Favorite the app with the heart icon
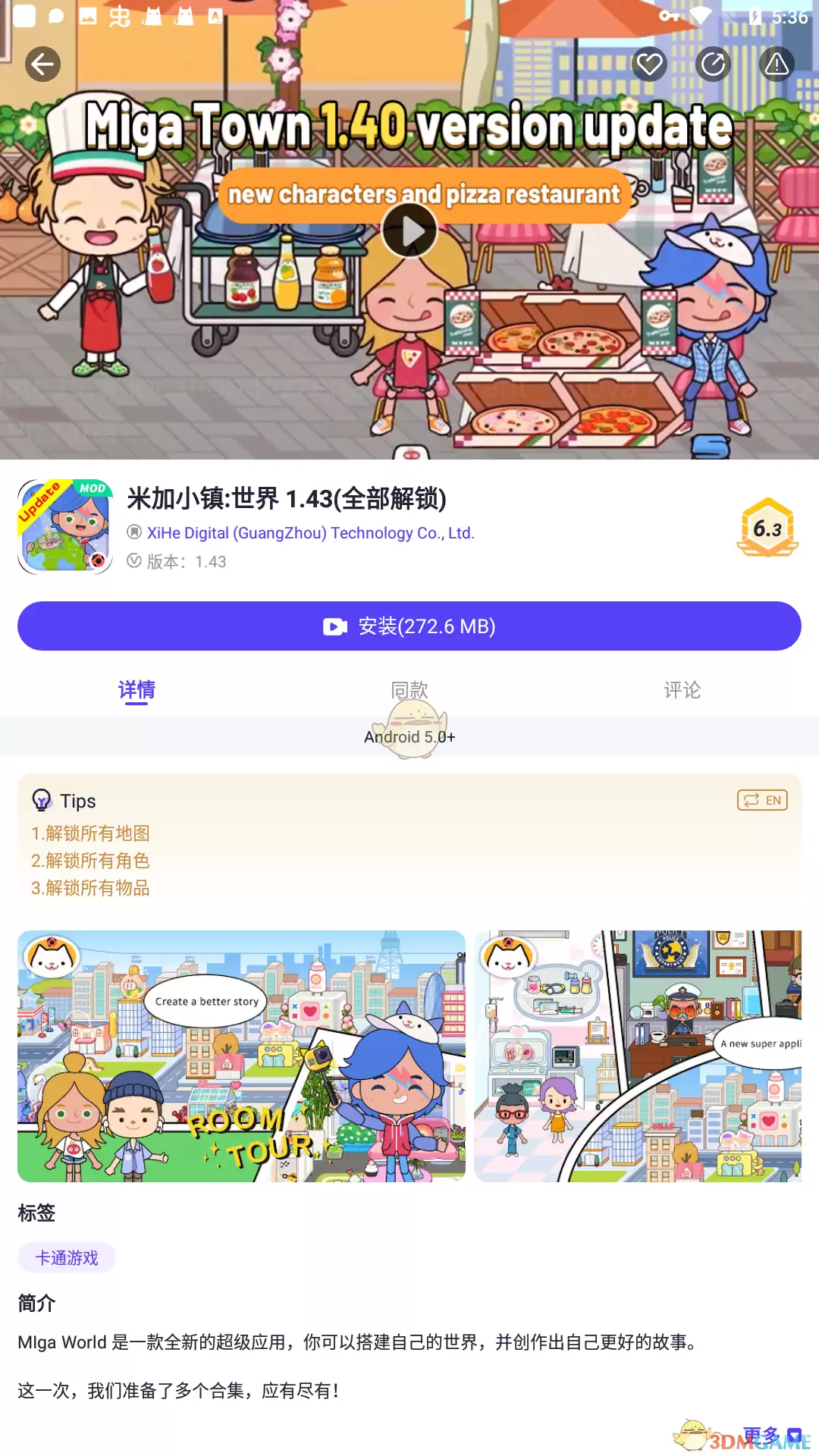The image size is (819, 1456). (x=650, y=64)
